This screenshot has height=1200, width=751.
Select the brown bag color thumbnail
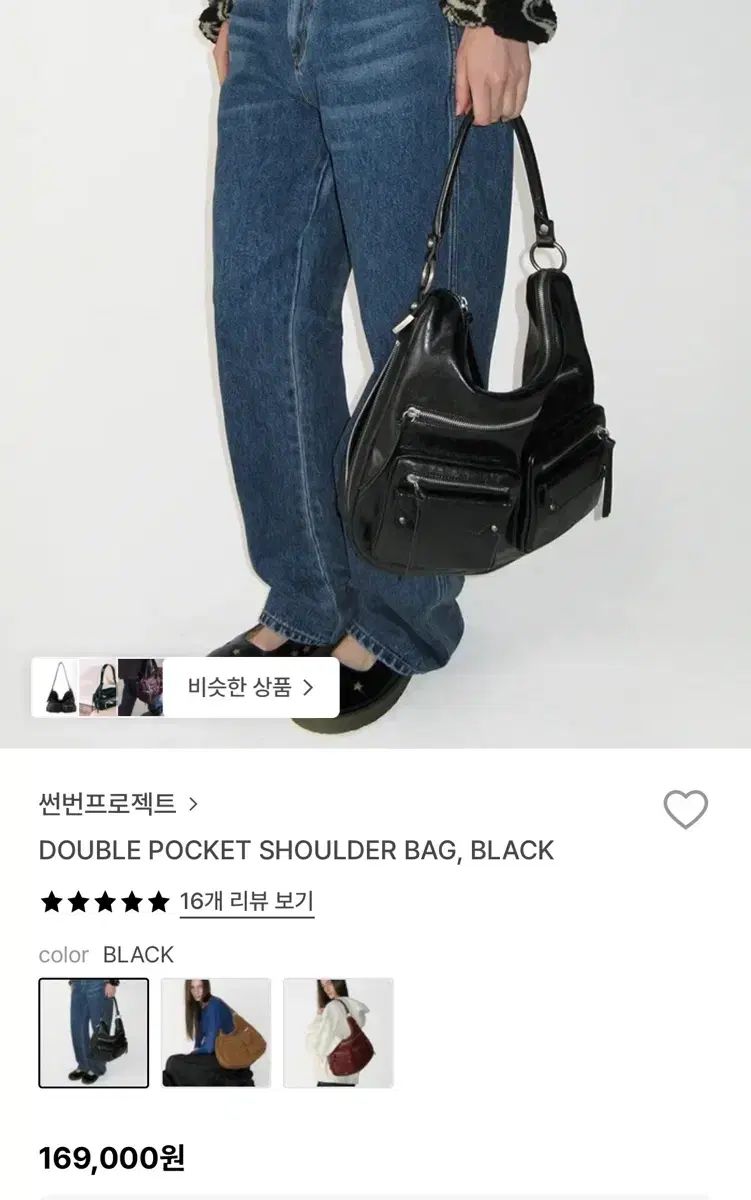(x=216, y=1033)
